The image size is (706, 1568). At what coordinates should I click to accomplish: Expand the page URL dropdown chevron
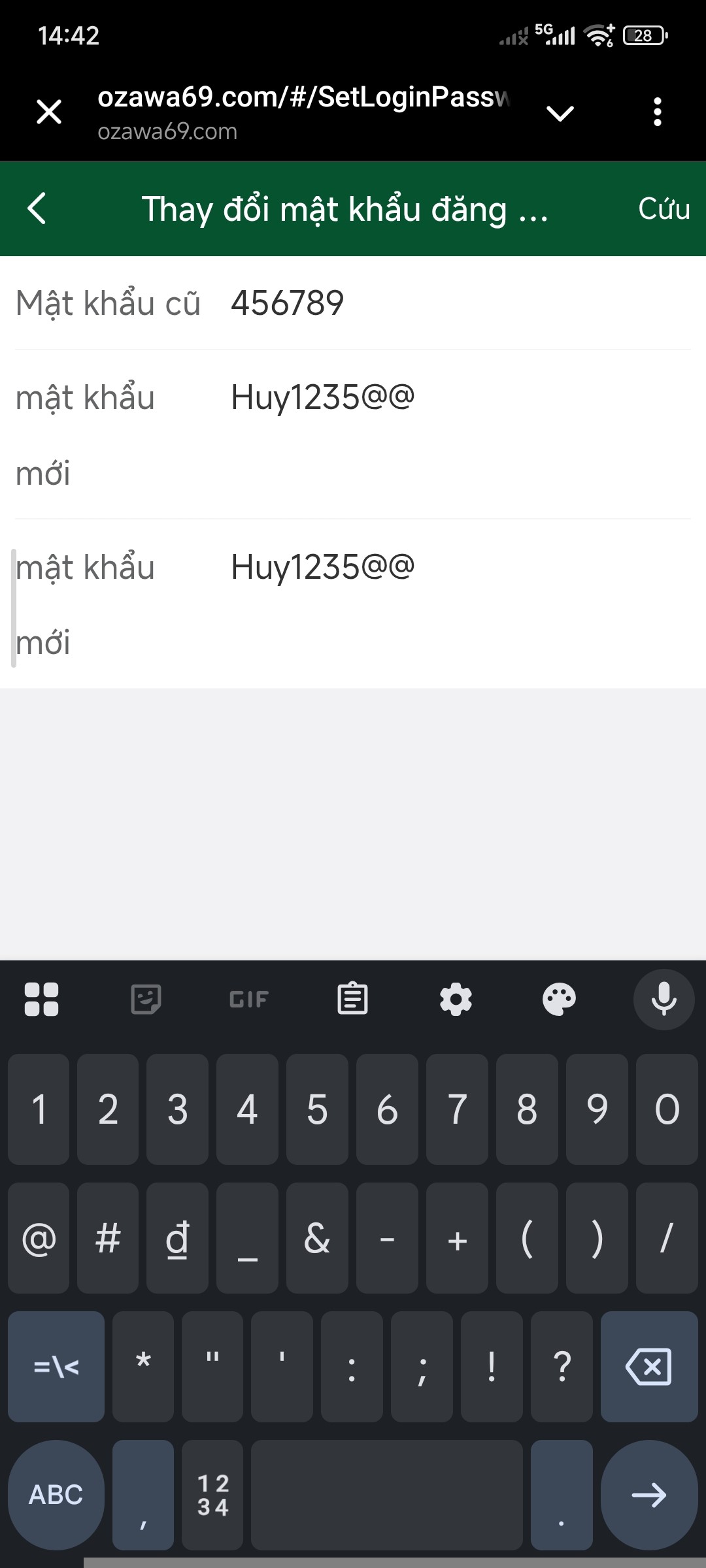click(560, 113)
